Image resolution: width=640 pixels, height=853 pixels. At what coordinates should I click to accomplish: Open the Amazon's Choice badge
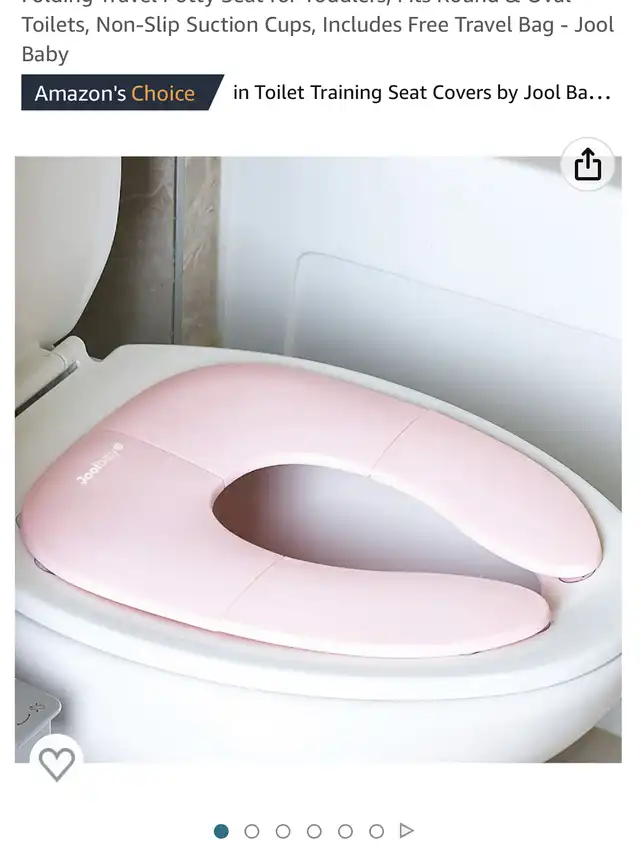click(116, 93)
